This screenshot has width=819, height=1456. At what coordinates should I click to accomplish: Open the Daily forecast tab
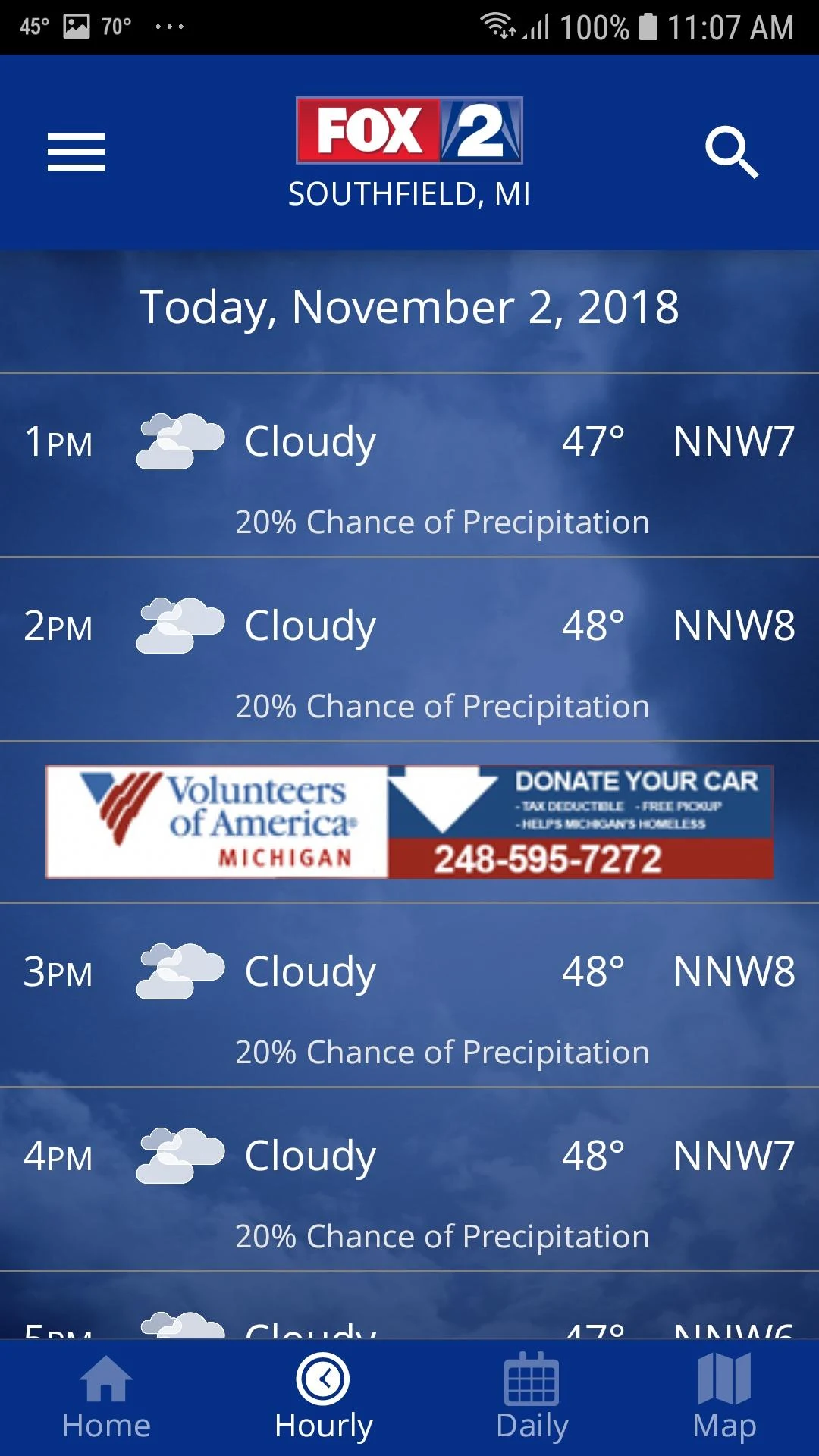(x=532, y=1398)
